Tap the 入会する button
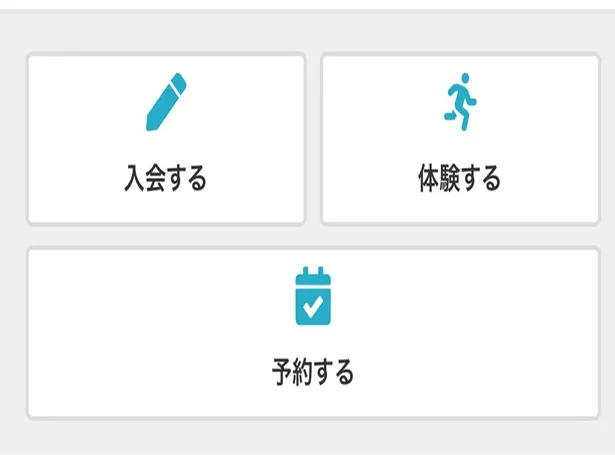This screenshot has width=615, height=455. click(x=166, y=140)
